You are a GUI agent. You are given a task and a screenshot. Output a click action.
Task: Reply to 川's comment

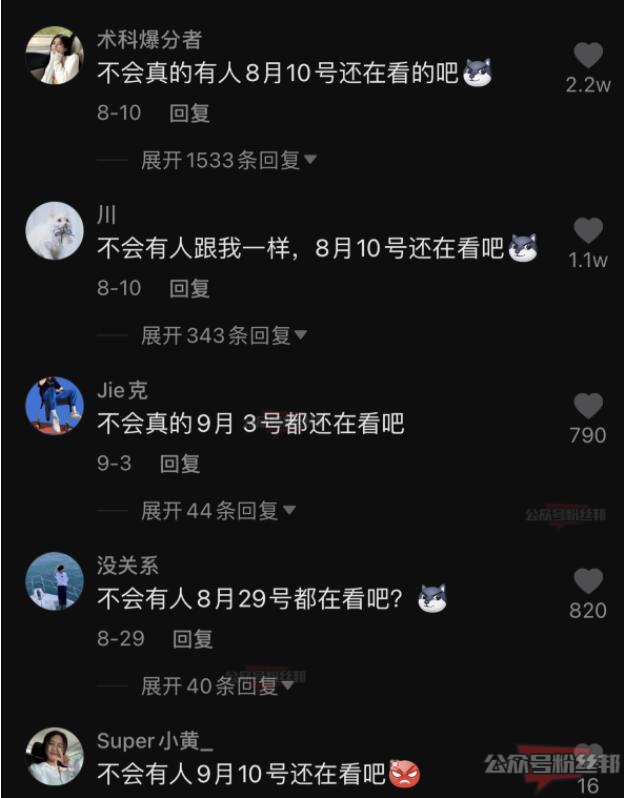(x=189, y=288)
